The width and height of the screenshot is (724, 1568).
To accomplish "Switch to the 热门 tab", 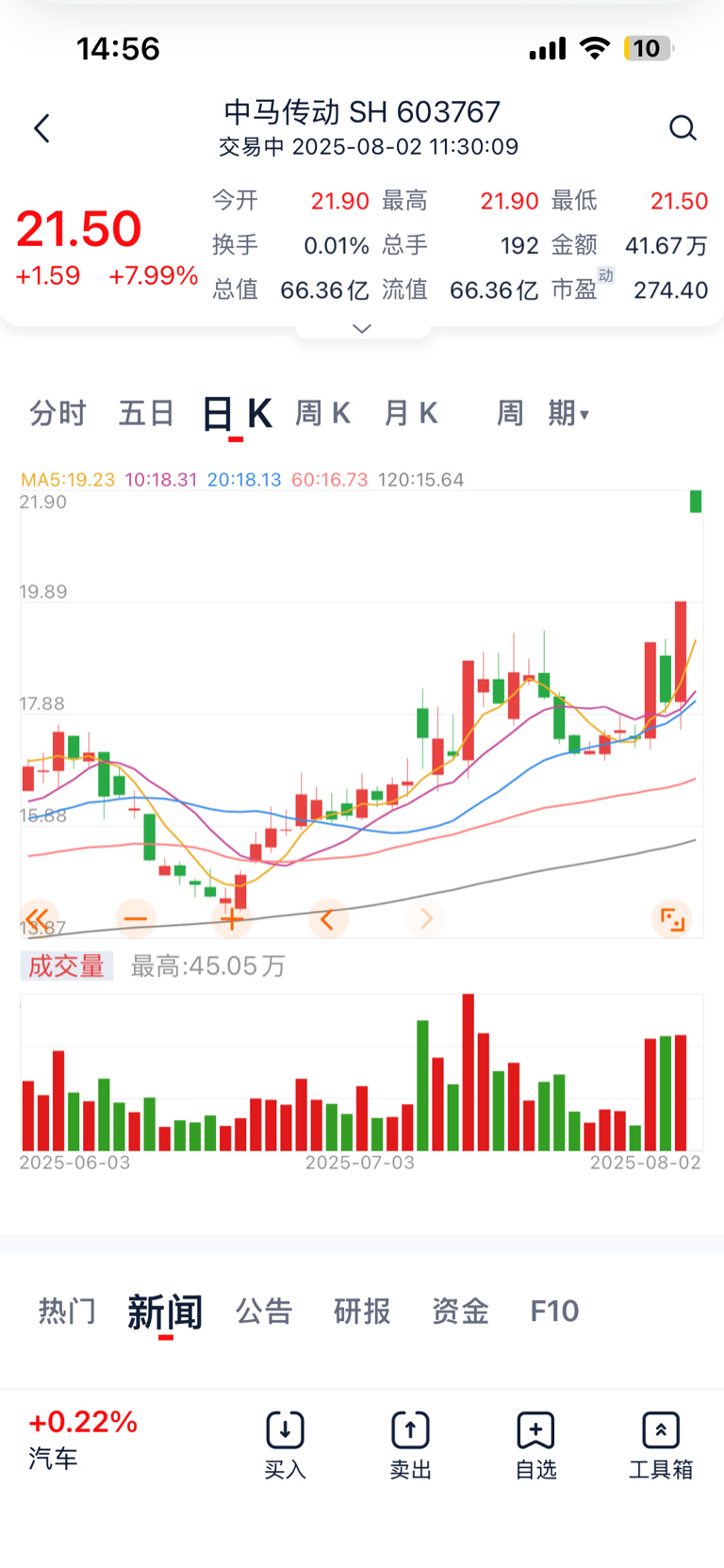I will click(67, 1312).
